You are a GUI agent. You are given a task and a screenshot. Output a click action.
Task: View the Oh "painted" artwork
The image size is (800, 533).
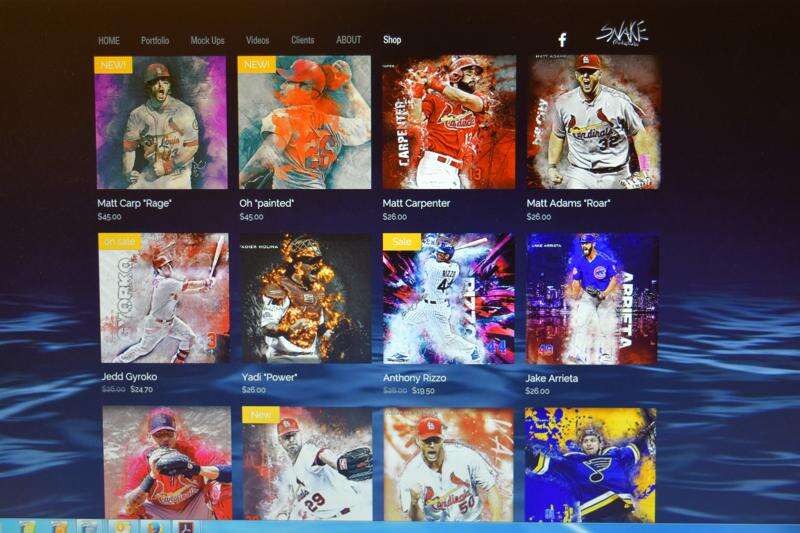point(305,122)
